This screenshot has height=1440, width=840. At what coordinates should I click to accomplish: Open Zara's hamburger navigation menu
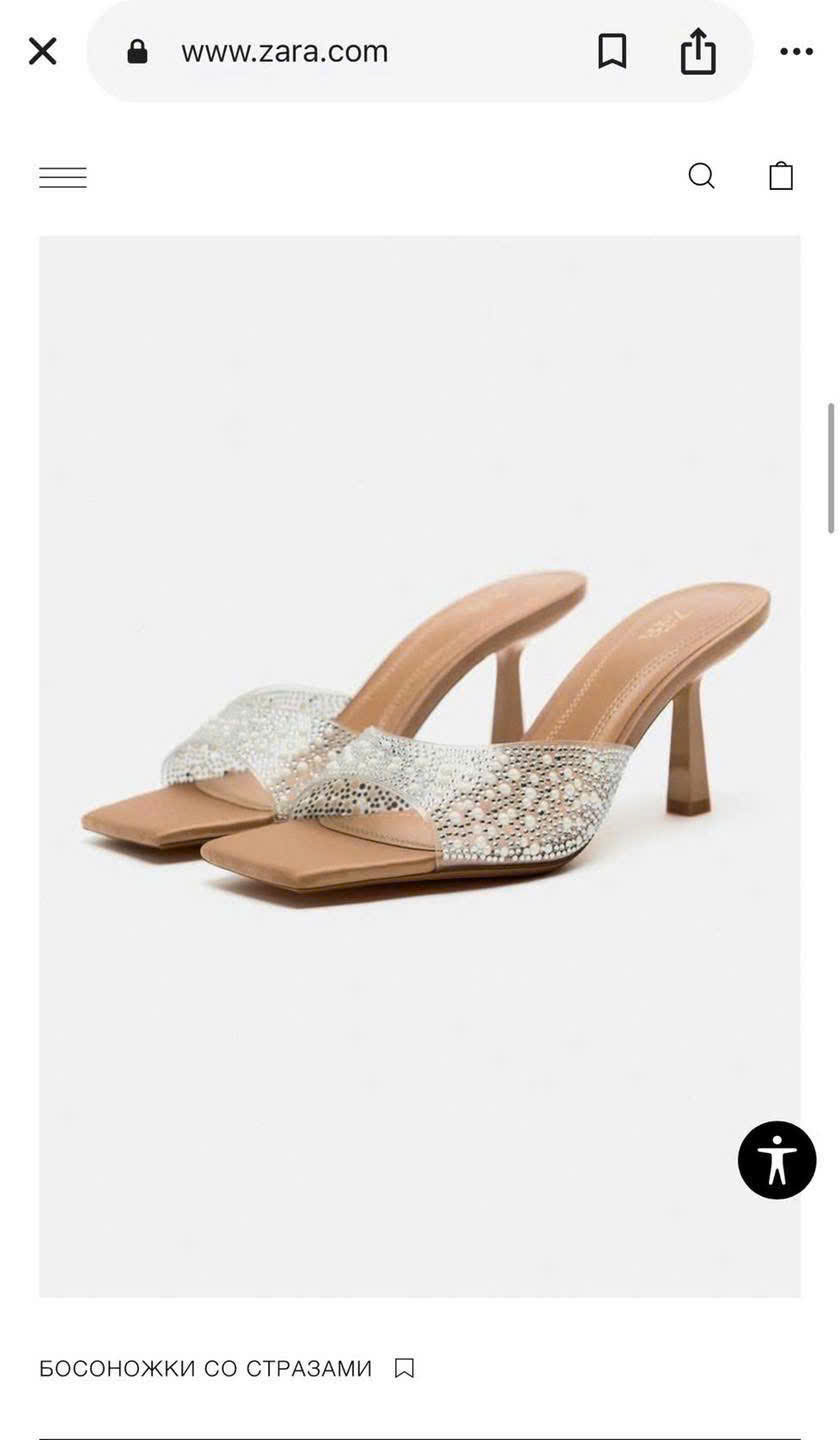click(63, 177)
